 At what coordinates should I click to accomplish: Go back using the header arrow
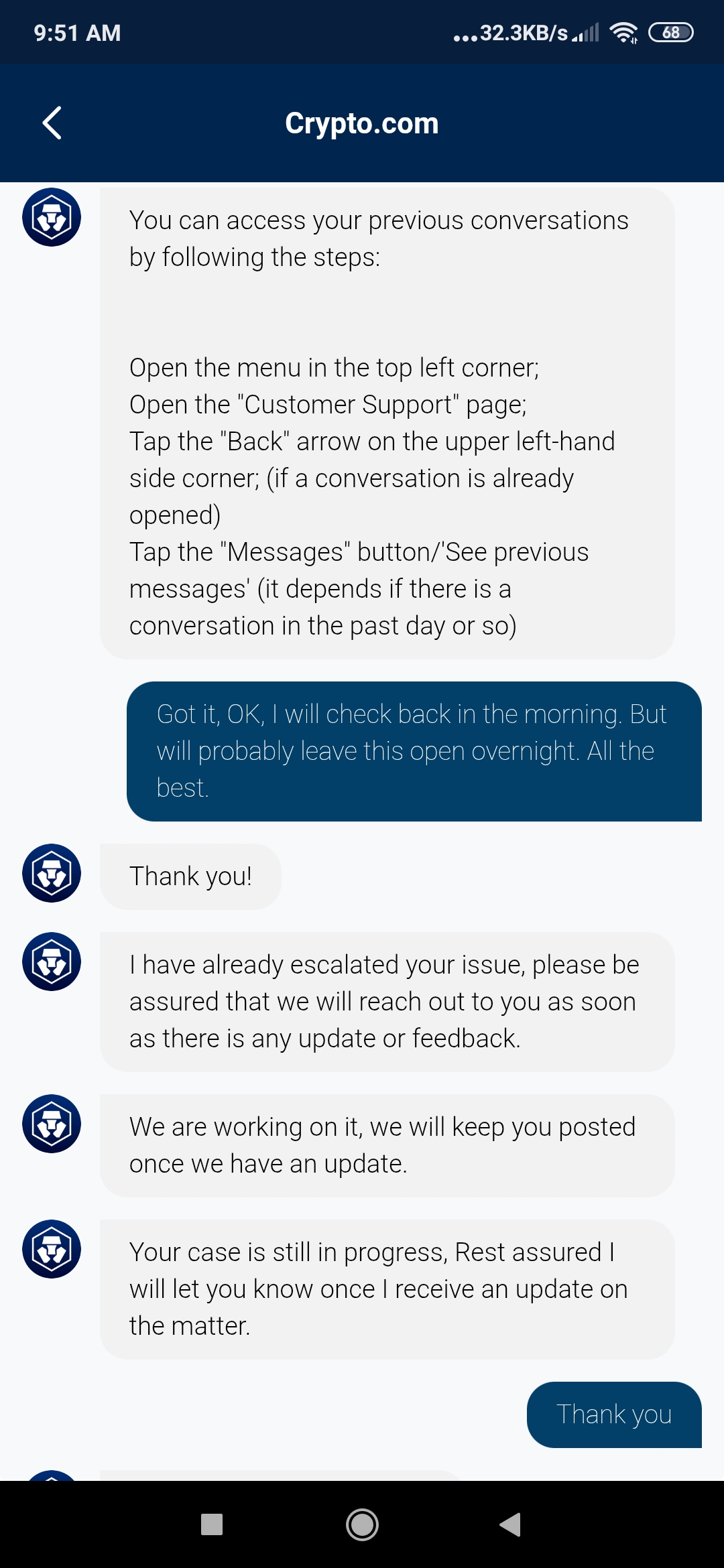tap(52, 123)
